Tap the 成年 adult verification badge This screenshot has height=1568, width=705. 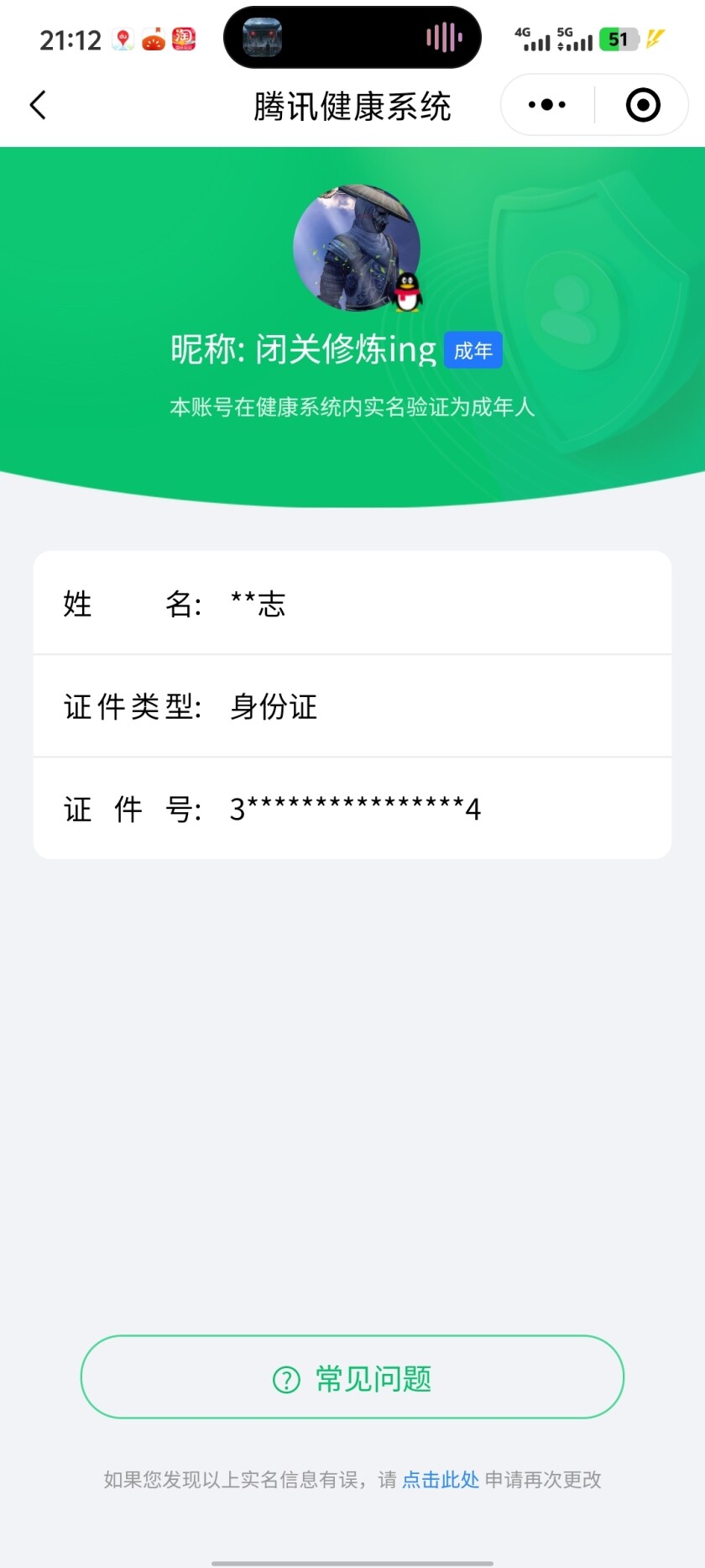coord(473,350)
